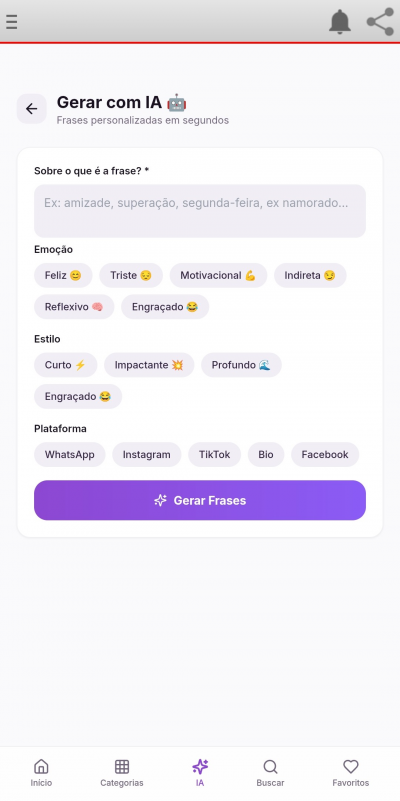Choose the Reflexivo emotion chip
Screen dimensions: 400x801
pyautogui.click(x=74, y=307)
